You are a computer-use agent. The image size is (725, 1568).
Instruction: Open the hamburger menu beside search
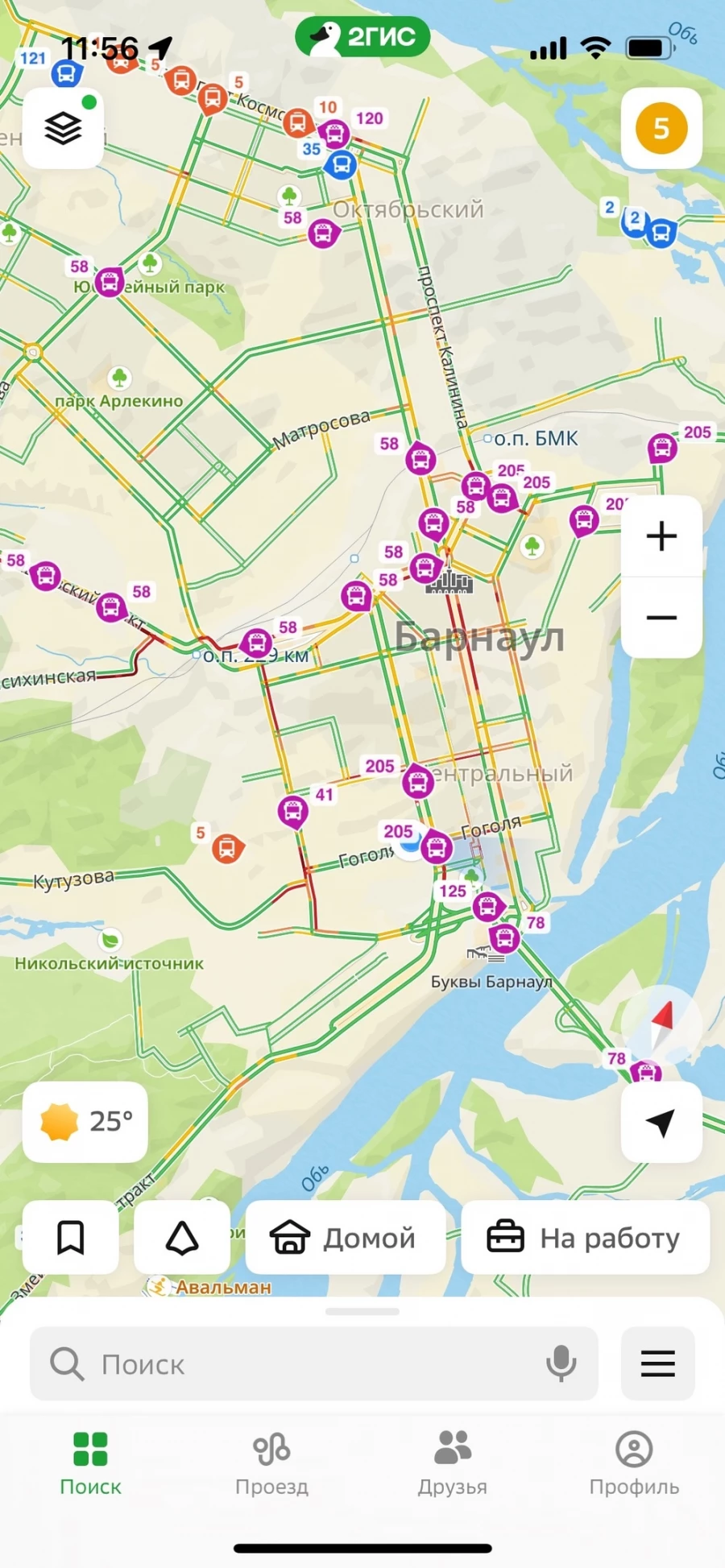(657, 1364)
